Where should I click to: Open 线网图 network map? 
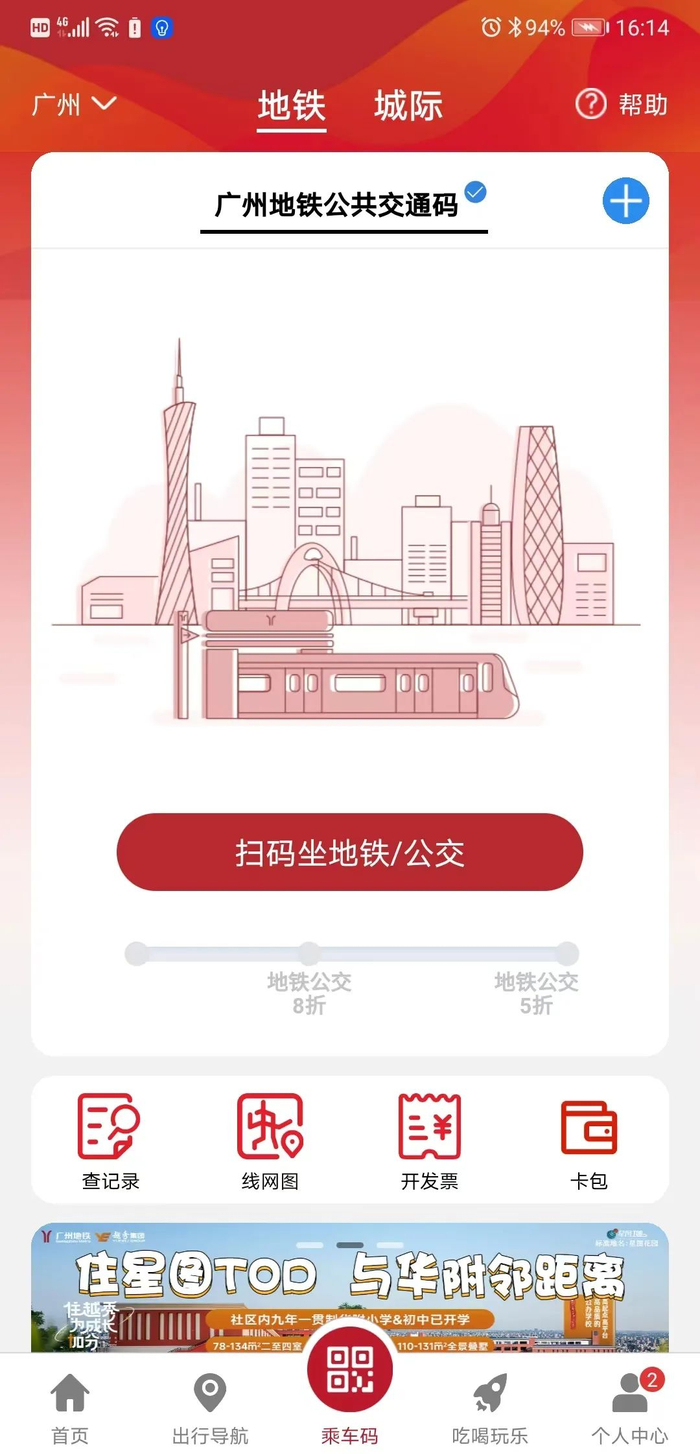pos(270,1142)
